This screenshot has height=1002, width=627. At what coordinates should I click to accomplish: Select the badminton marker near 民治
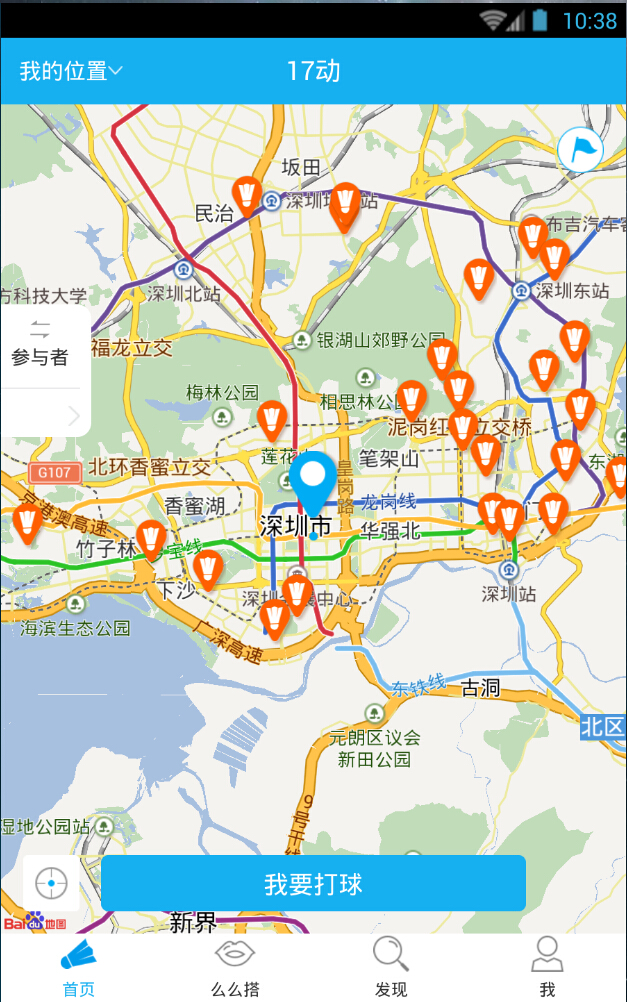coord(247,195)
